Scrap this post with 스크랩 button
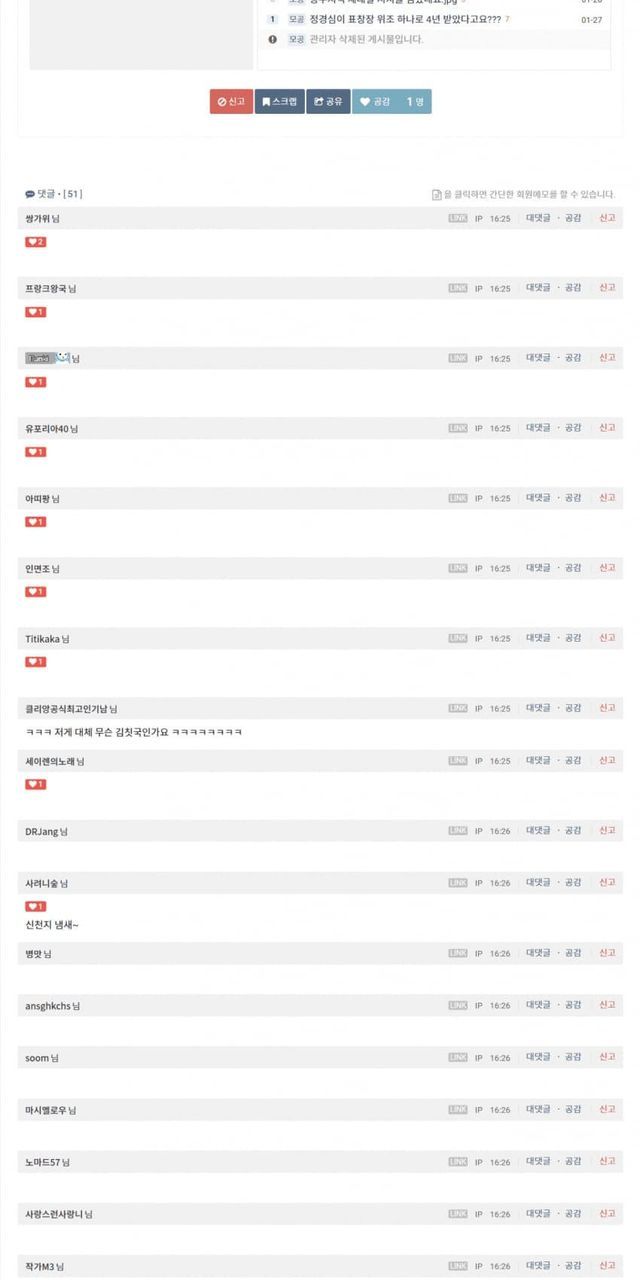 tap(279, 101)
